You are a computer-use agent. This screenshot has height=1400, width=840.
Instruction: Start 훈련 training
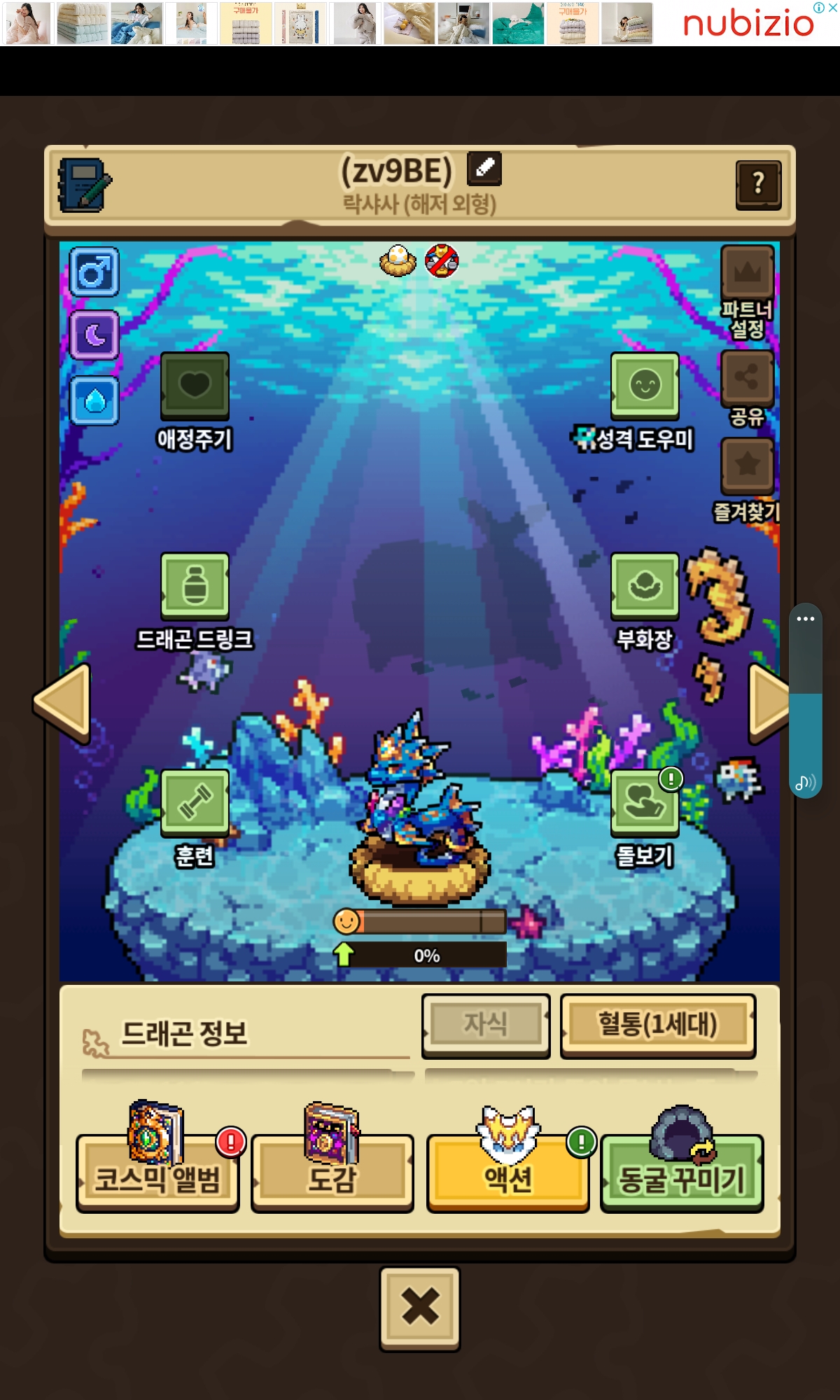195,802
